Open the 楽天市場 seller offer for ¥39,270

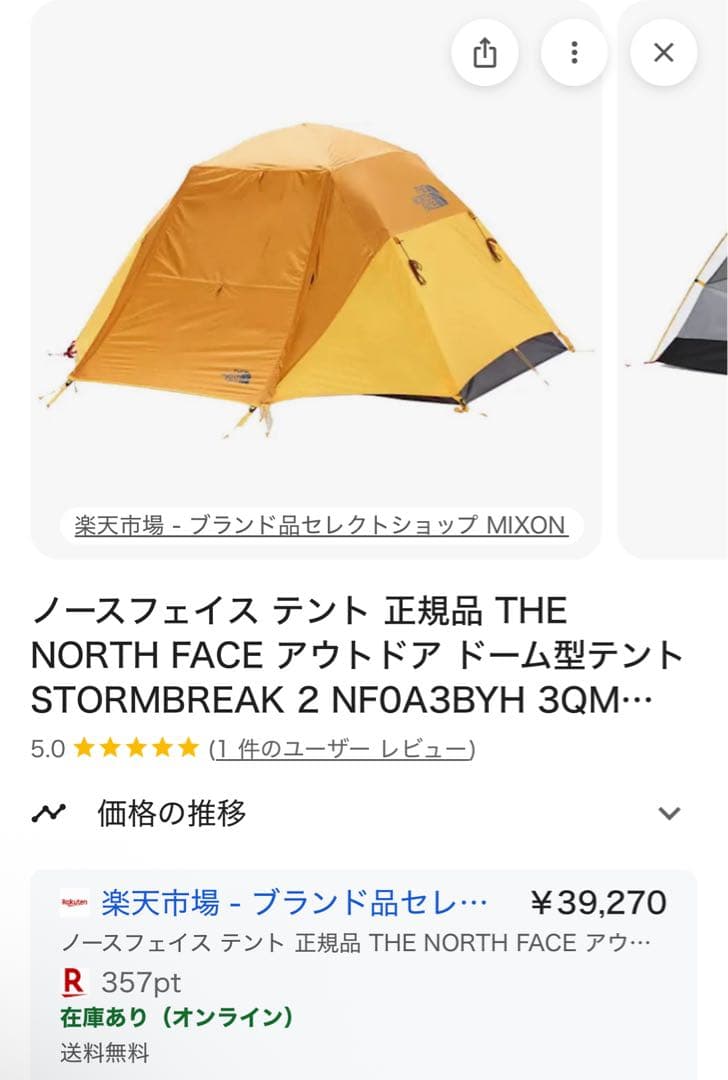click(x=295, y=904)
